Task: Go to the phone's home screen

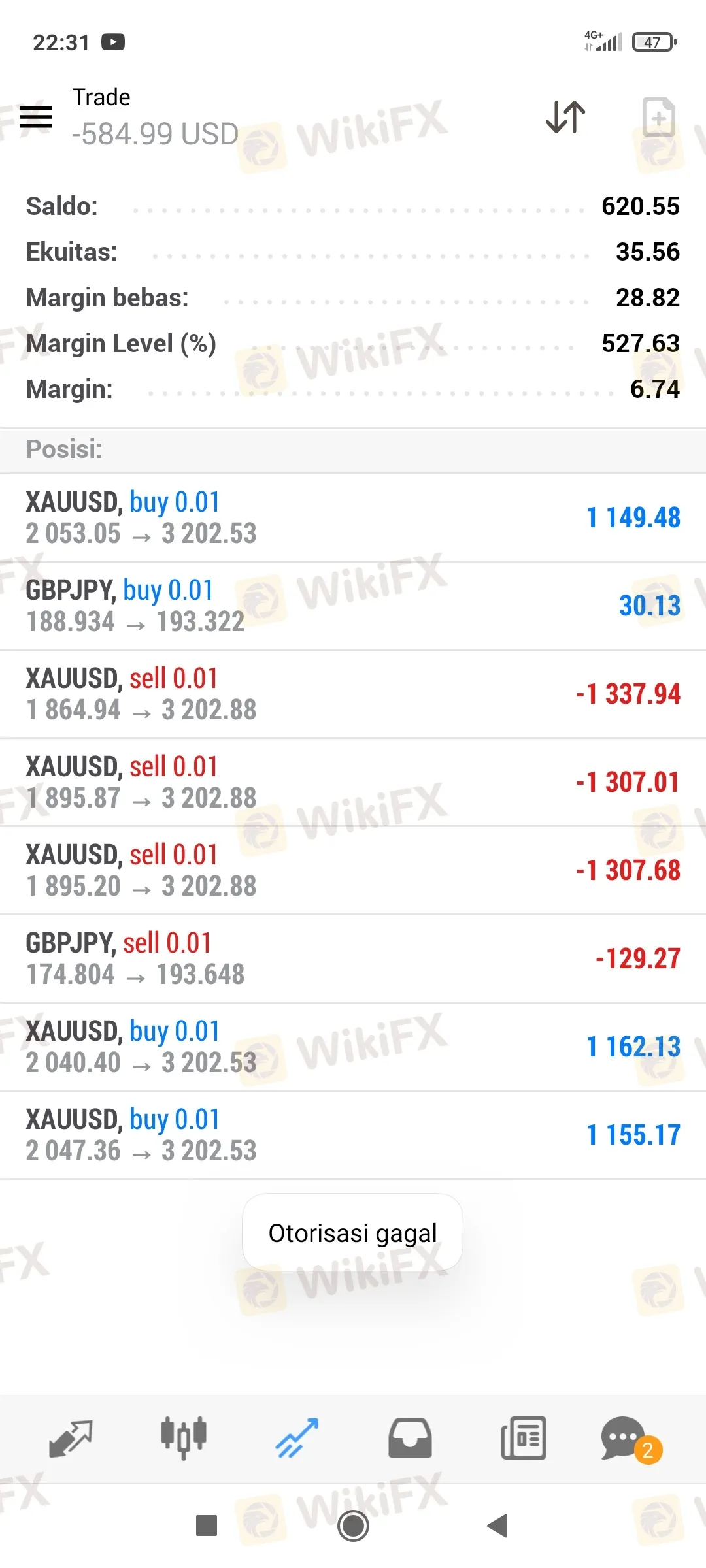Action: (353, 1526)
